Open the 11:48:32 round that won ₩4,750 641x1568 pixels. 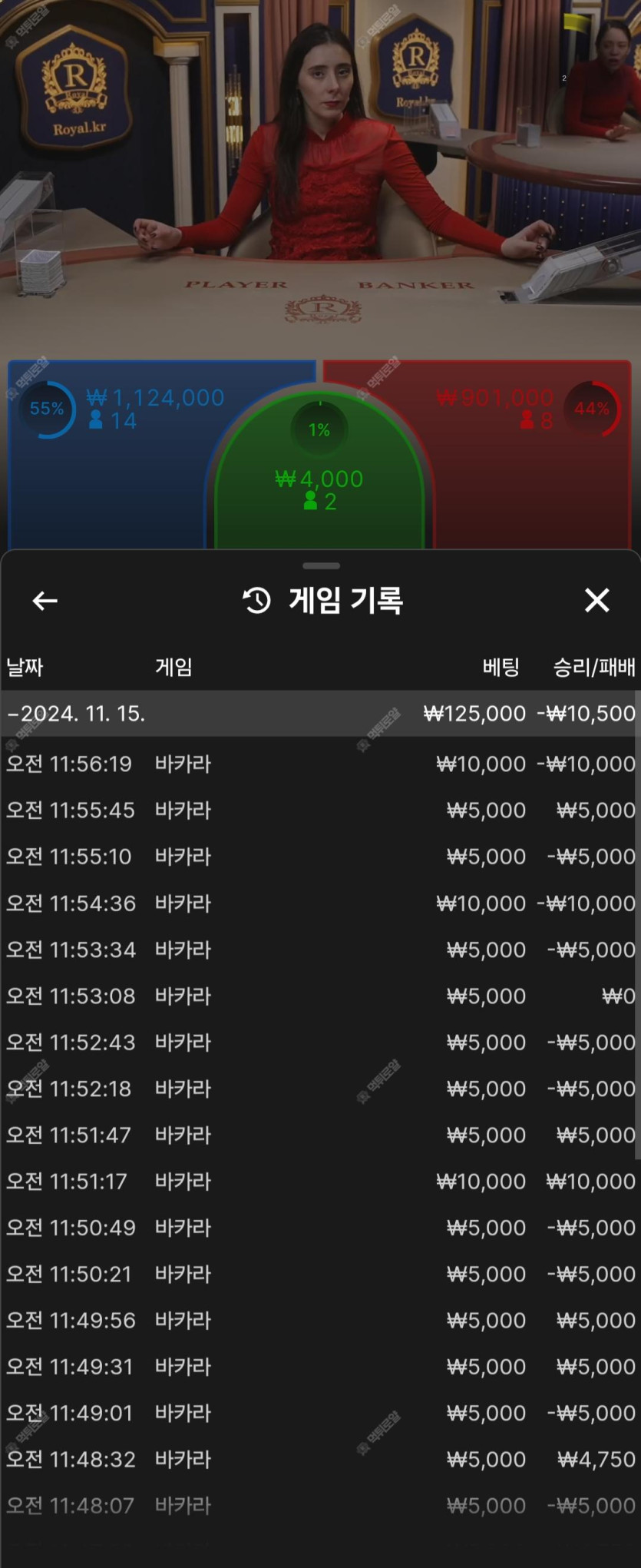[320, 1460]
